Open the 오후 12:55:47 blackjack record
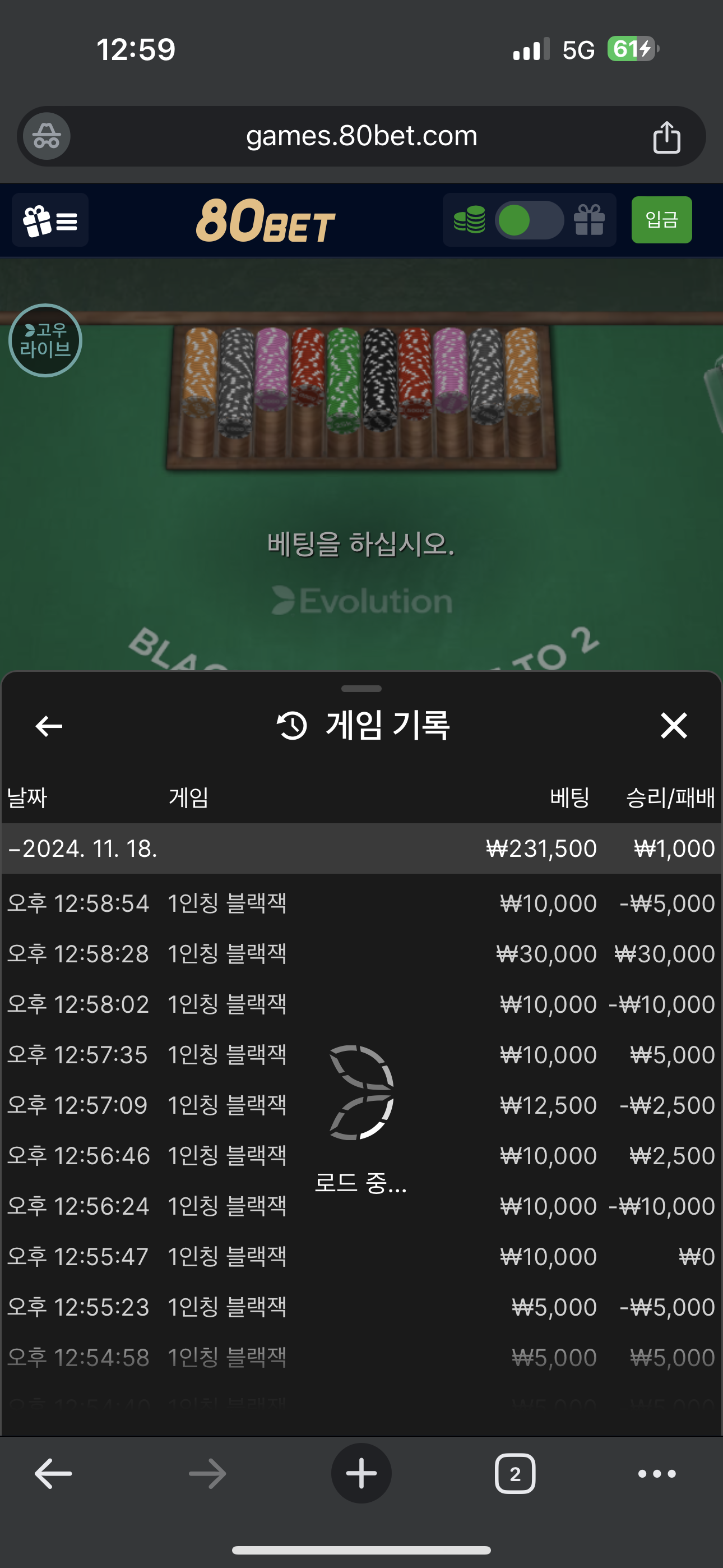 coord(361,1257)
